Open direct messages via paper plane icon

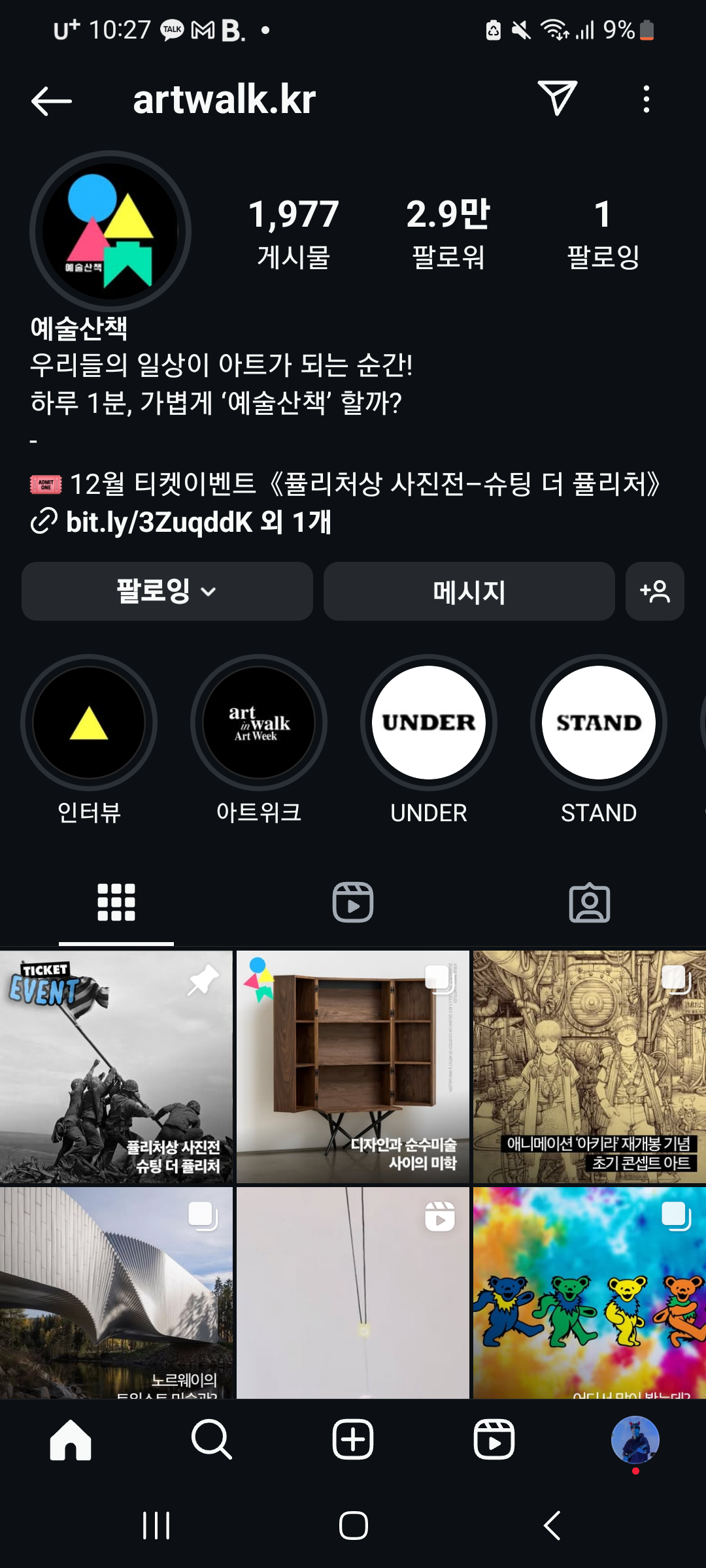click(x=557, y=99)
